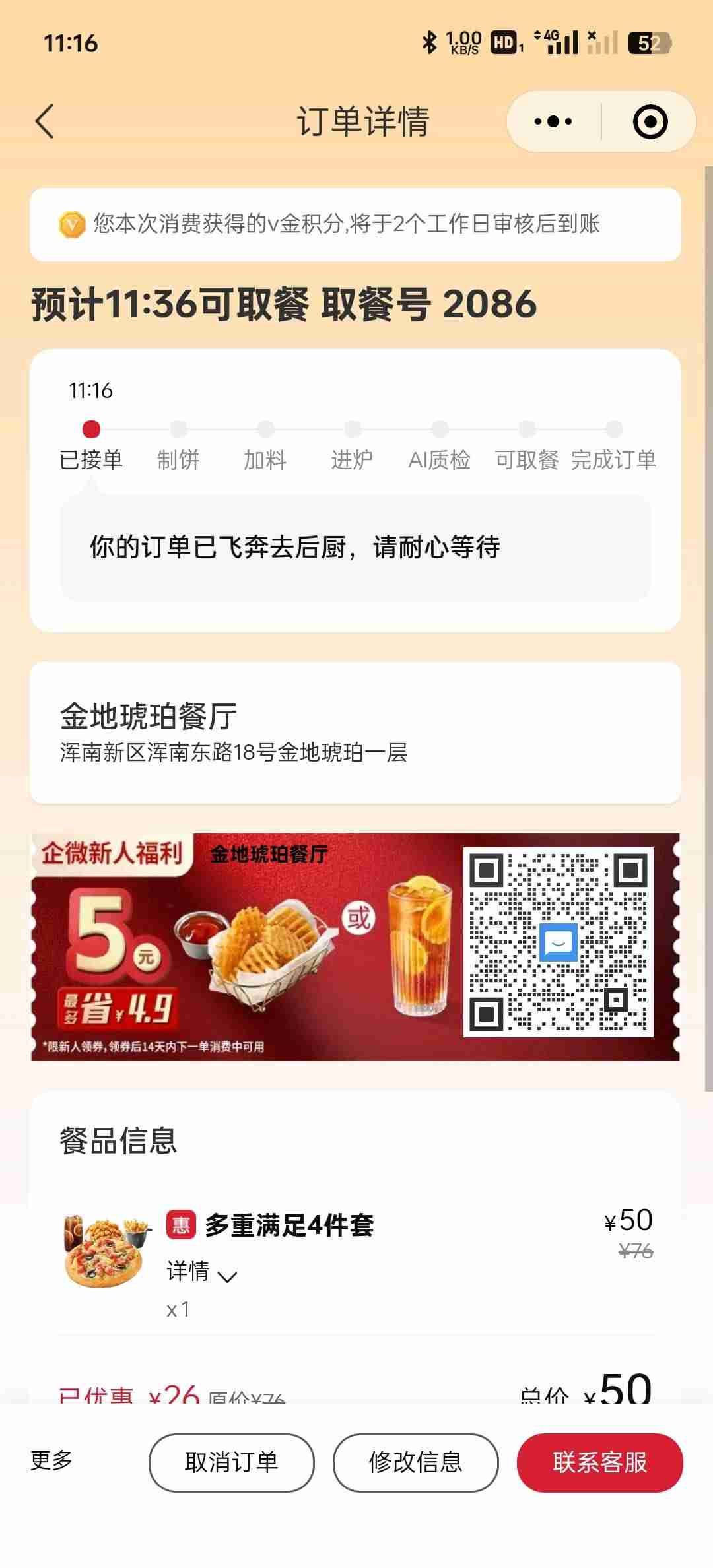Select 修改信息 to edit order info
The image size is (713, 1568).
coord(415,1462)
